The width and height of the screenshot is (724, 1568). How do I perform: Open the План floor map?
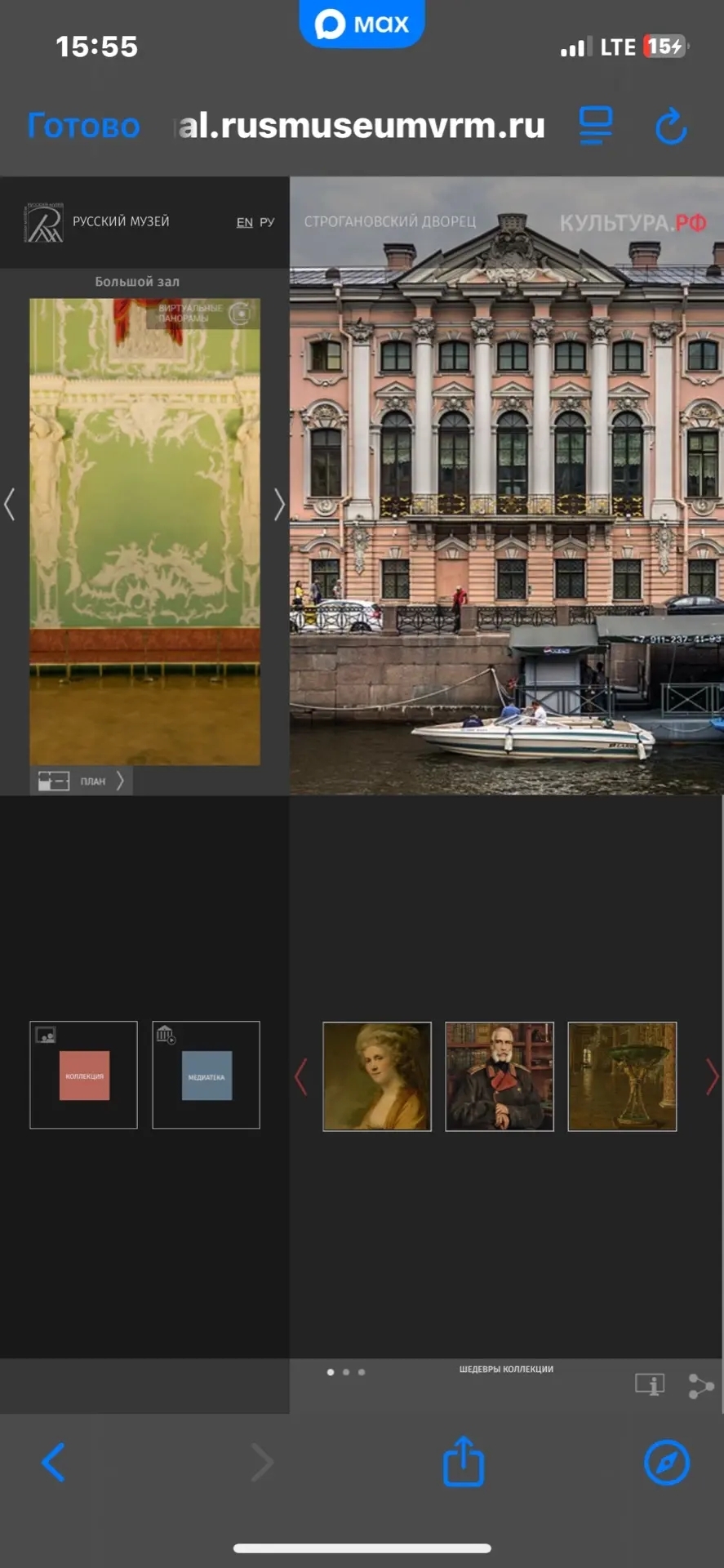coord(82,782)
